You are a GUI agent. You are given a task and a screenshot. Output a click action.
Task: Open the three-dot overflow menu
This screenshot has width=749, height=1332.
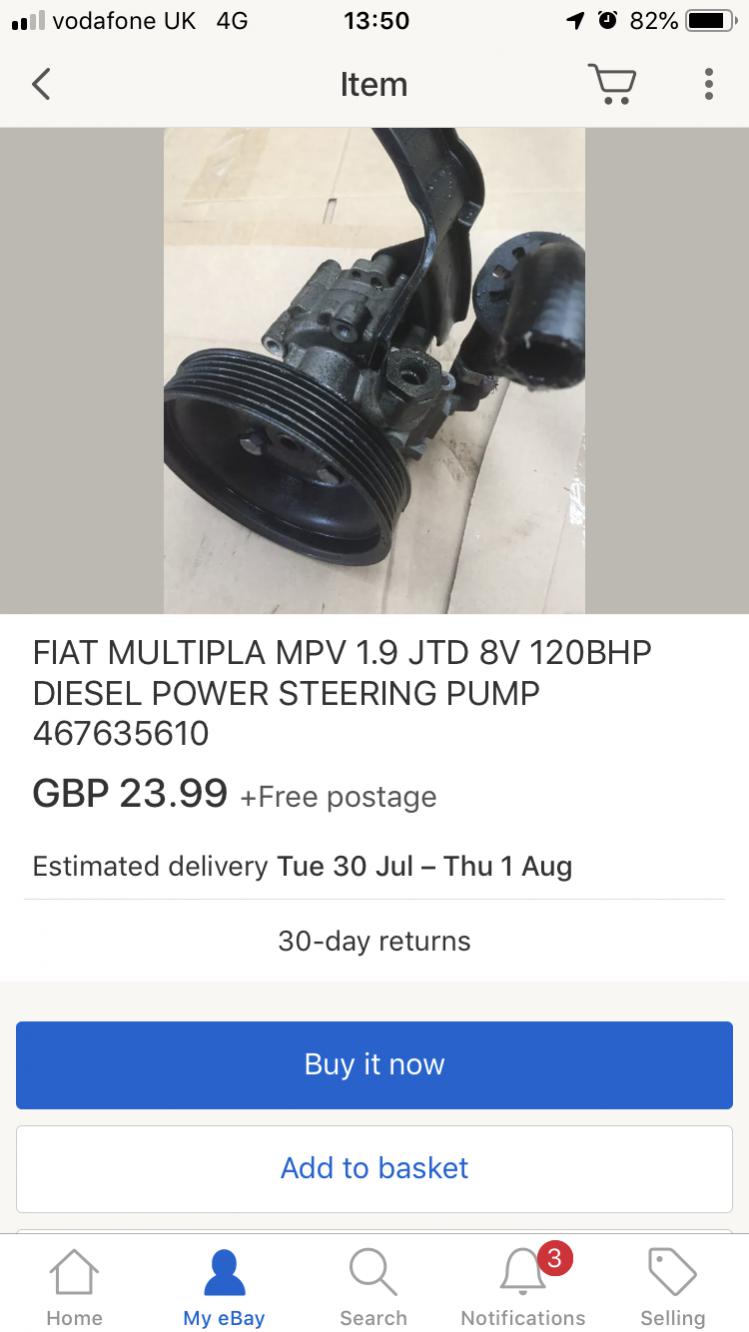(x=708, y=84)
